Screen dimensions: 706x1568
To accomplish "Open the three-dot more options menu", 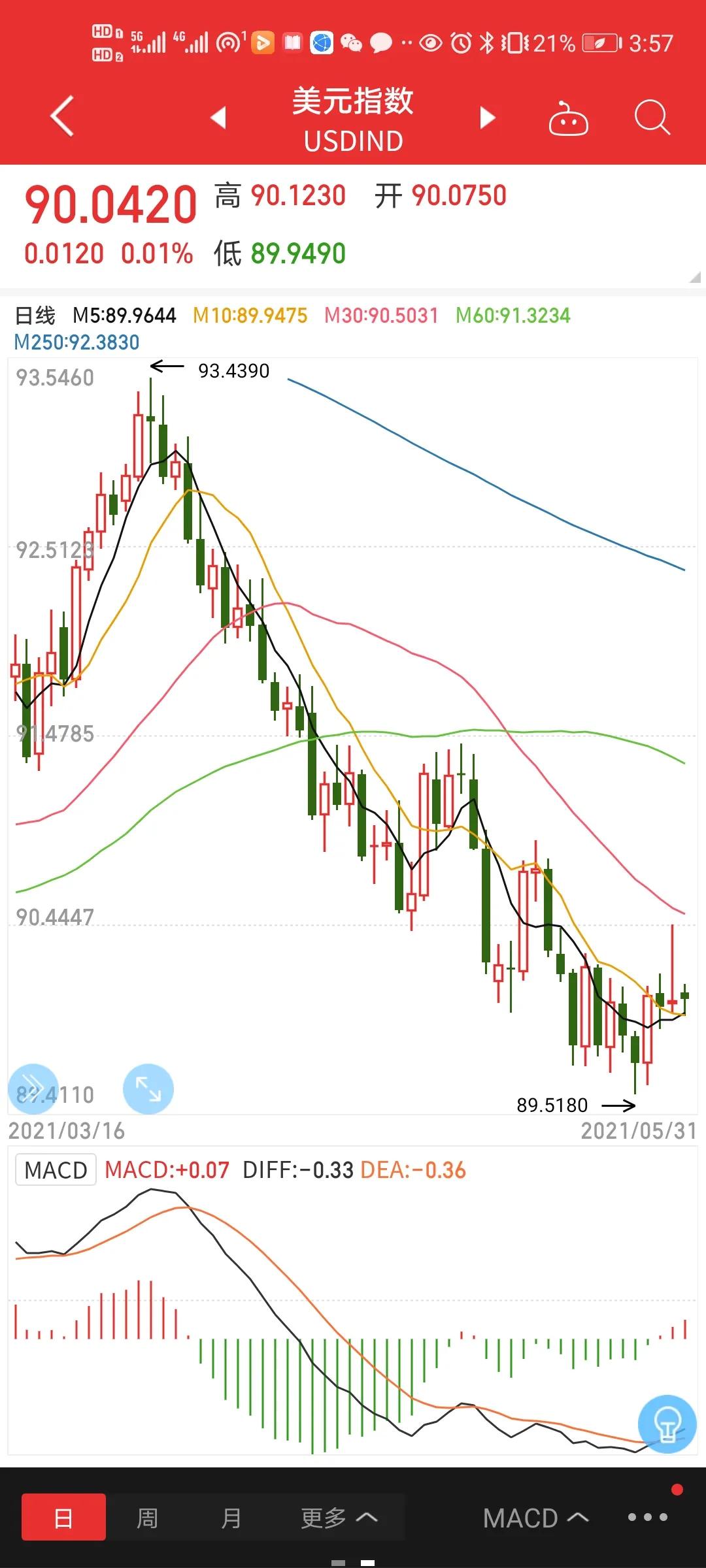I will (x=647, y=1517).
